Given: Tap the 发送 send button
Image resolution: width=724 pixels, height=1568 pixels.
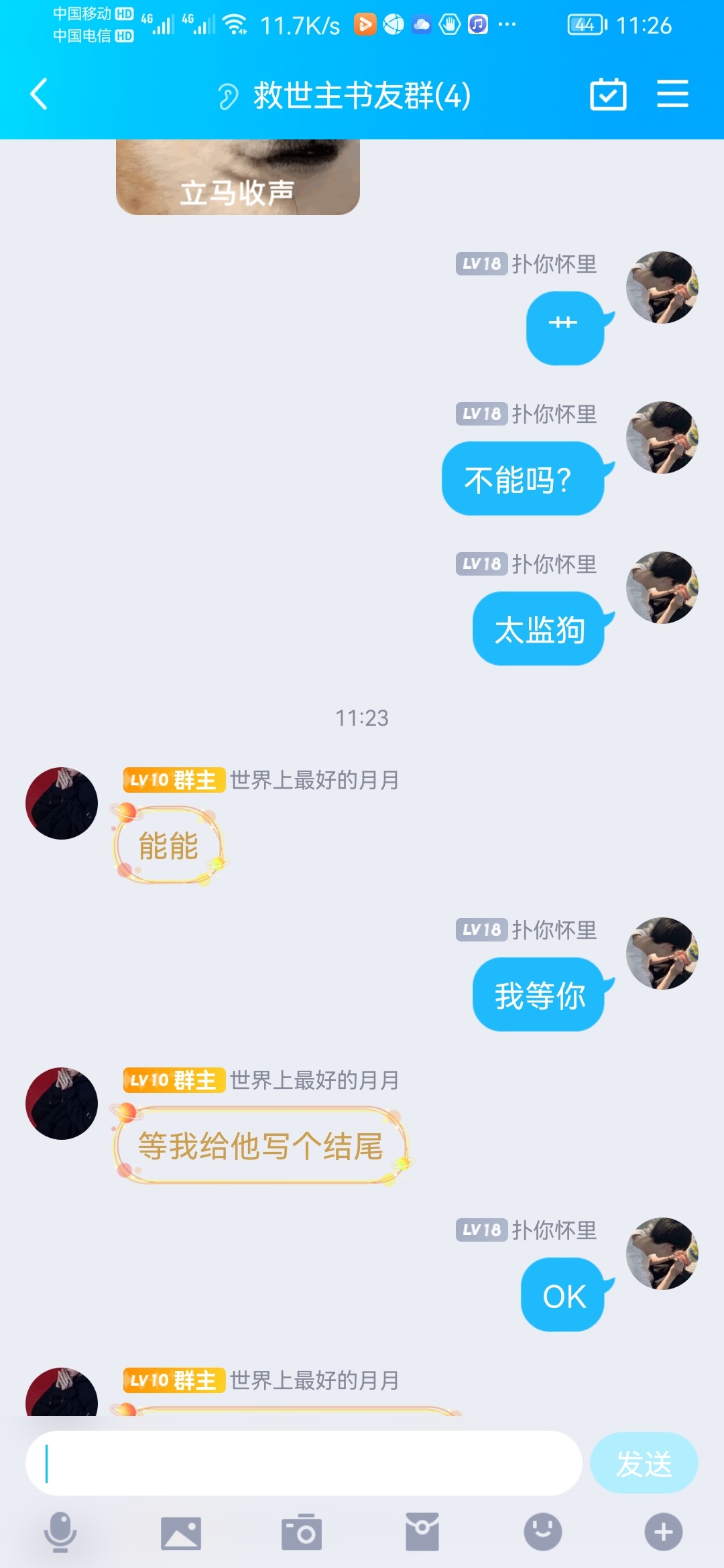Looking at the screenshot, I should pos(644,1463).
